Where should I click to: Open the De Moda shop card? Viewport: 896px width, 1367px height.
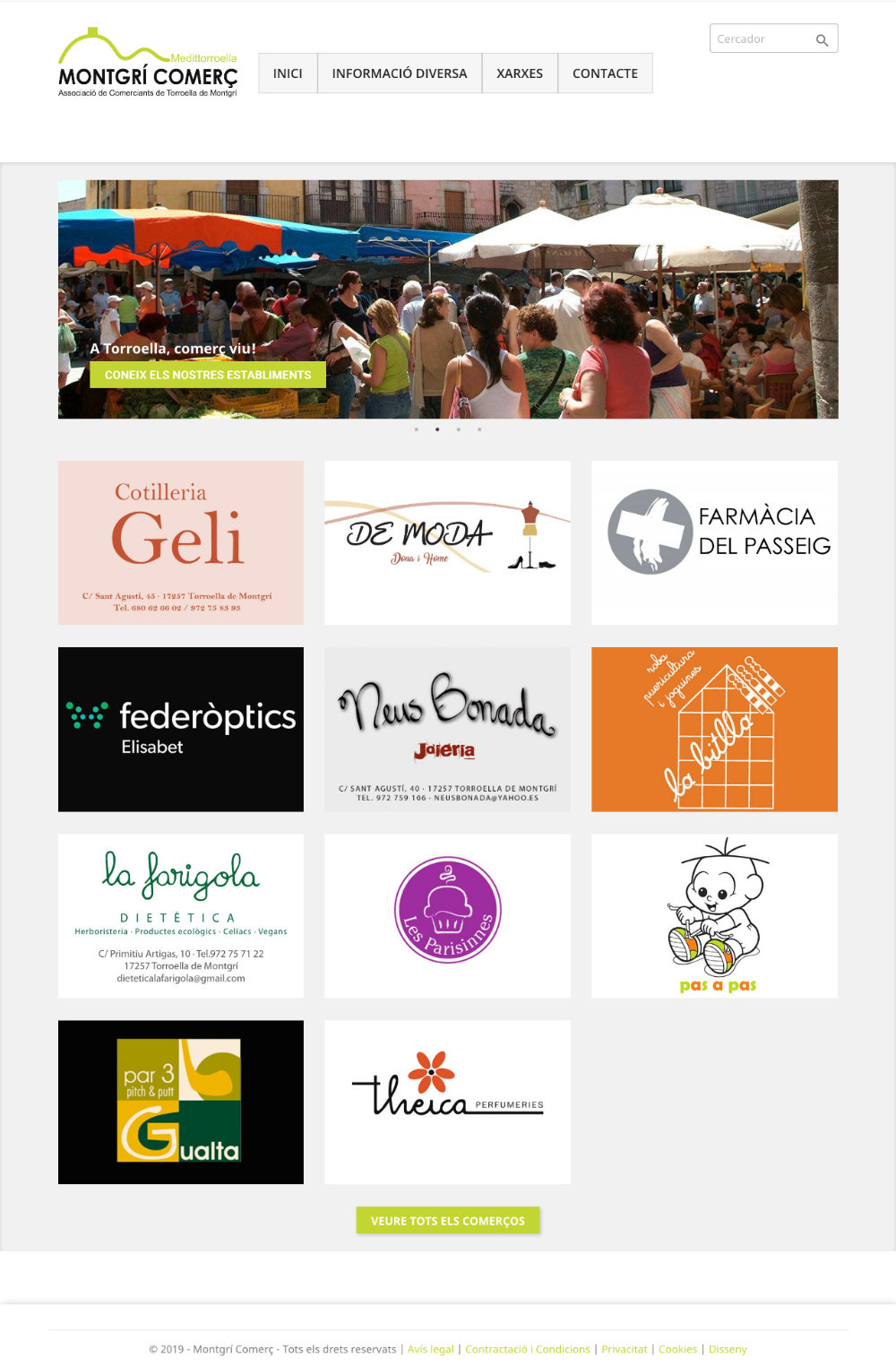447,542
